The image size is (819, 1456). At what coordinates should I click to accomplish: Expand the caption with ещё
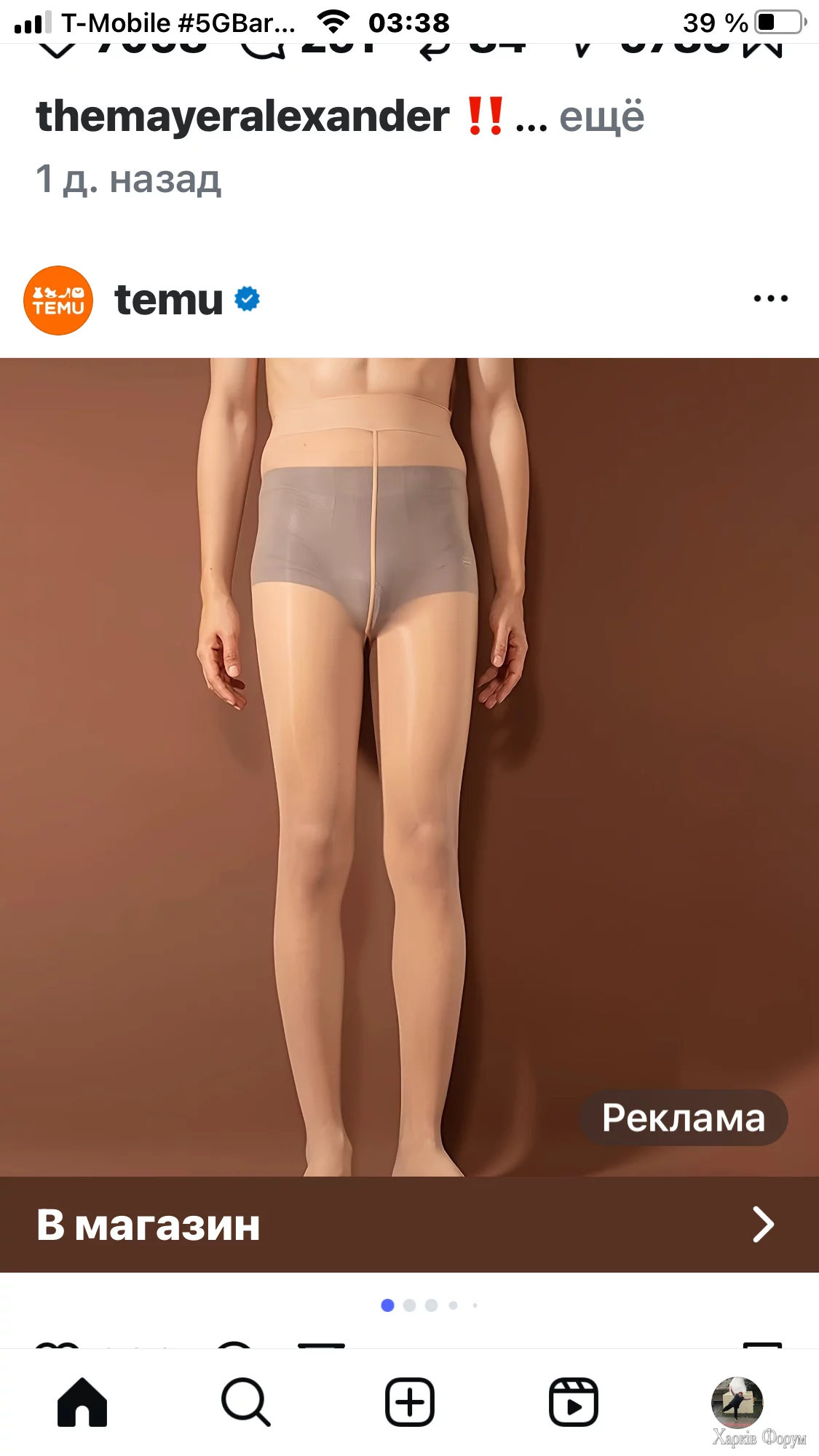[601, 116]
